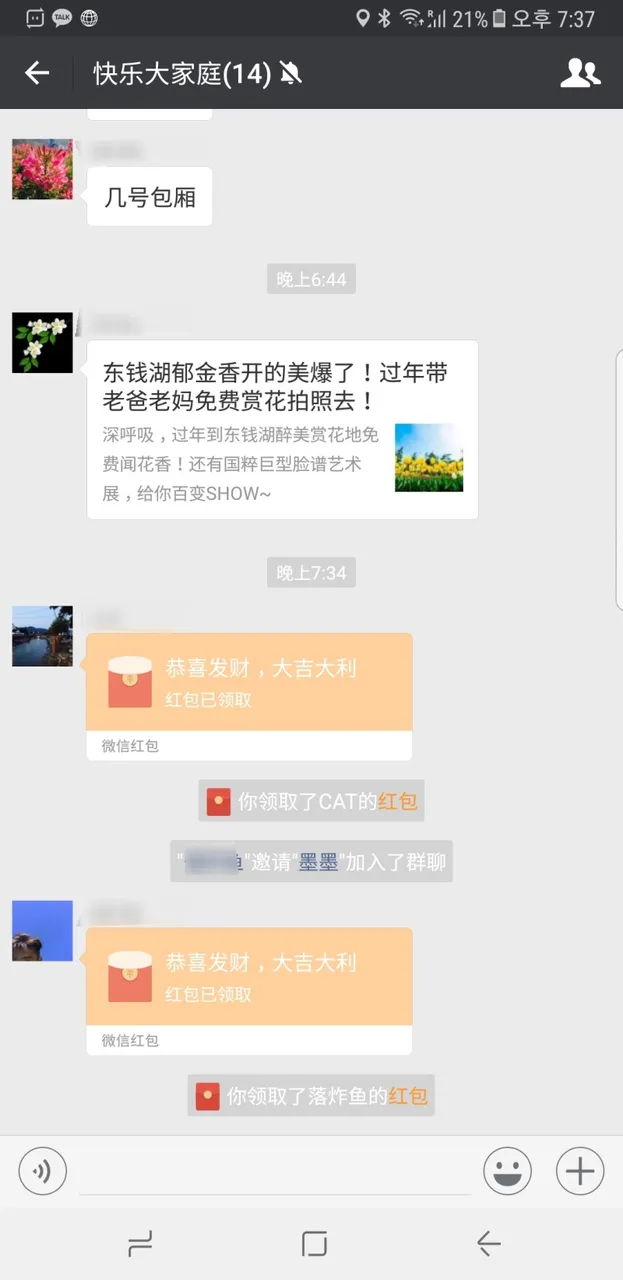This screenshot has width=623, height=1280.
Task: Tap the flower avatar beside 几号包厢
Action: coord(42,169)
